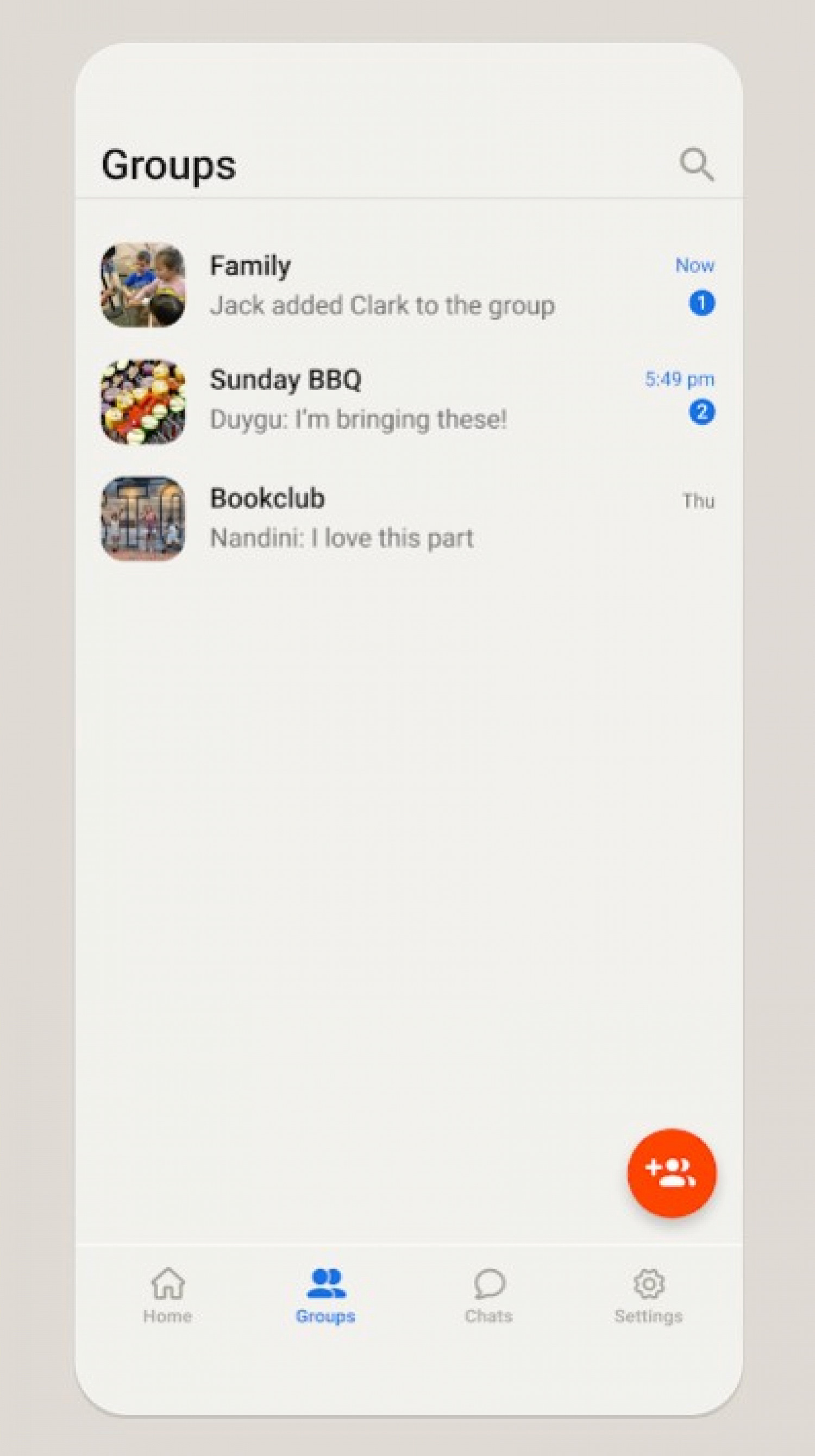Create a new group with the orange button

coord(672,1173)
